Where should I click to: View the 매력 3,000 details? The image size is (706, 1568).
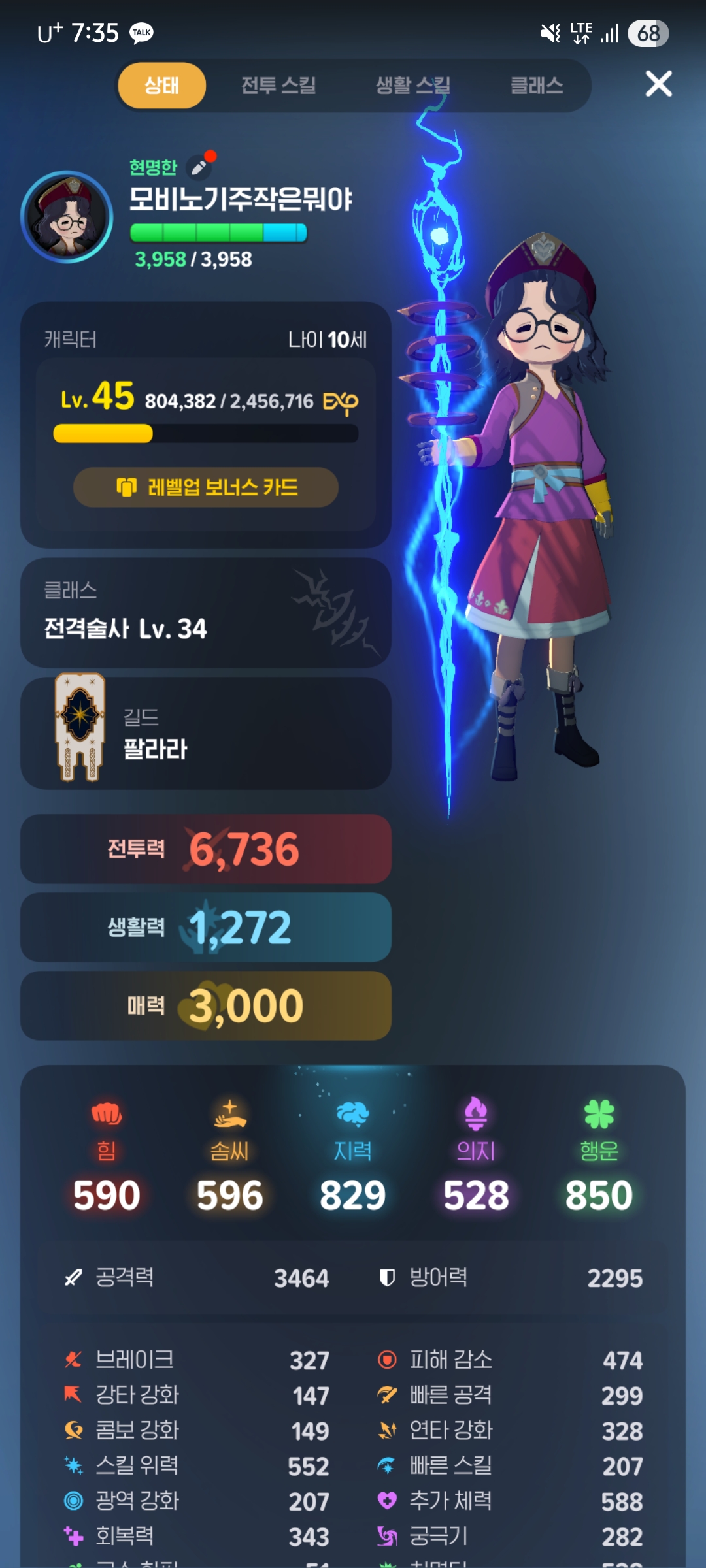tap(206, 1005)
